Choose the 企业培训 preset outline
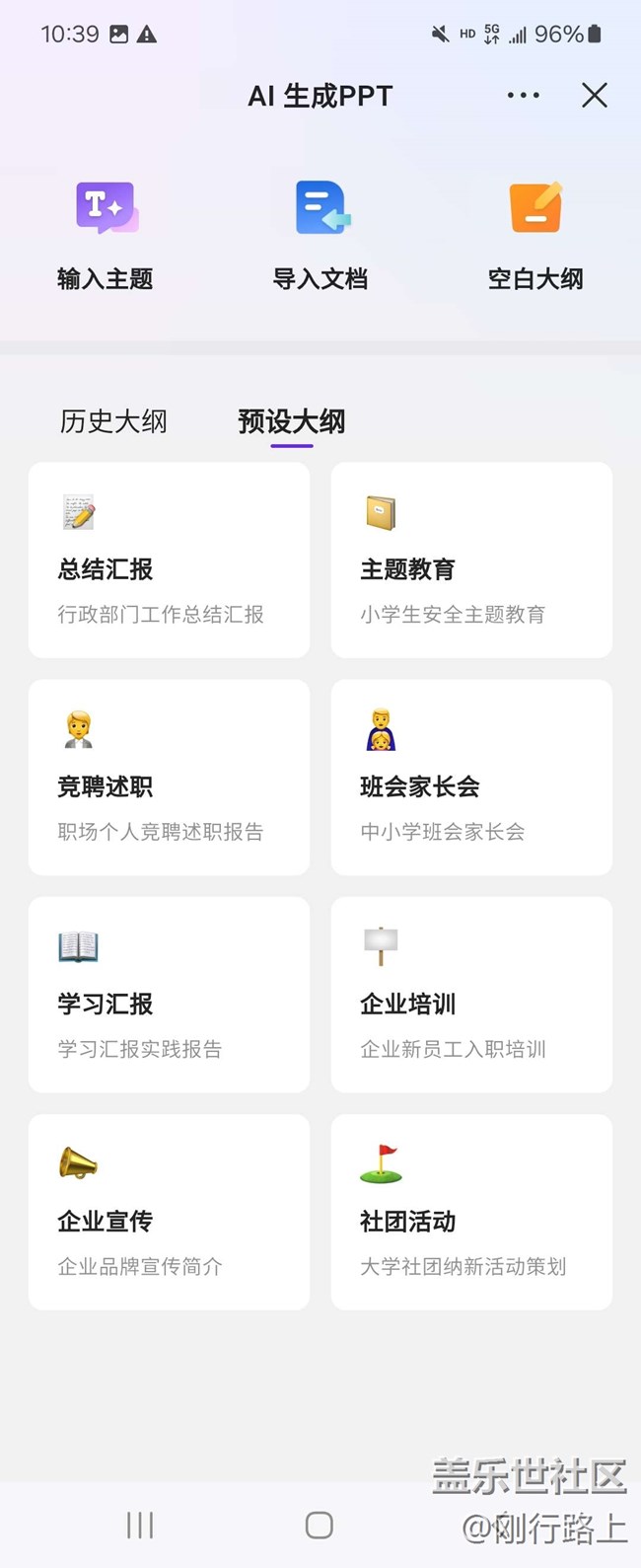This screenshot has width=641, height=1568. click(471, 994)
